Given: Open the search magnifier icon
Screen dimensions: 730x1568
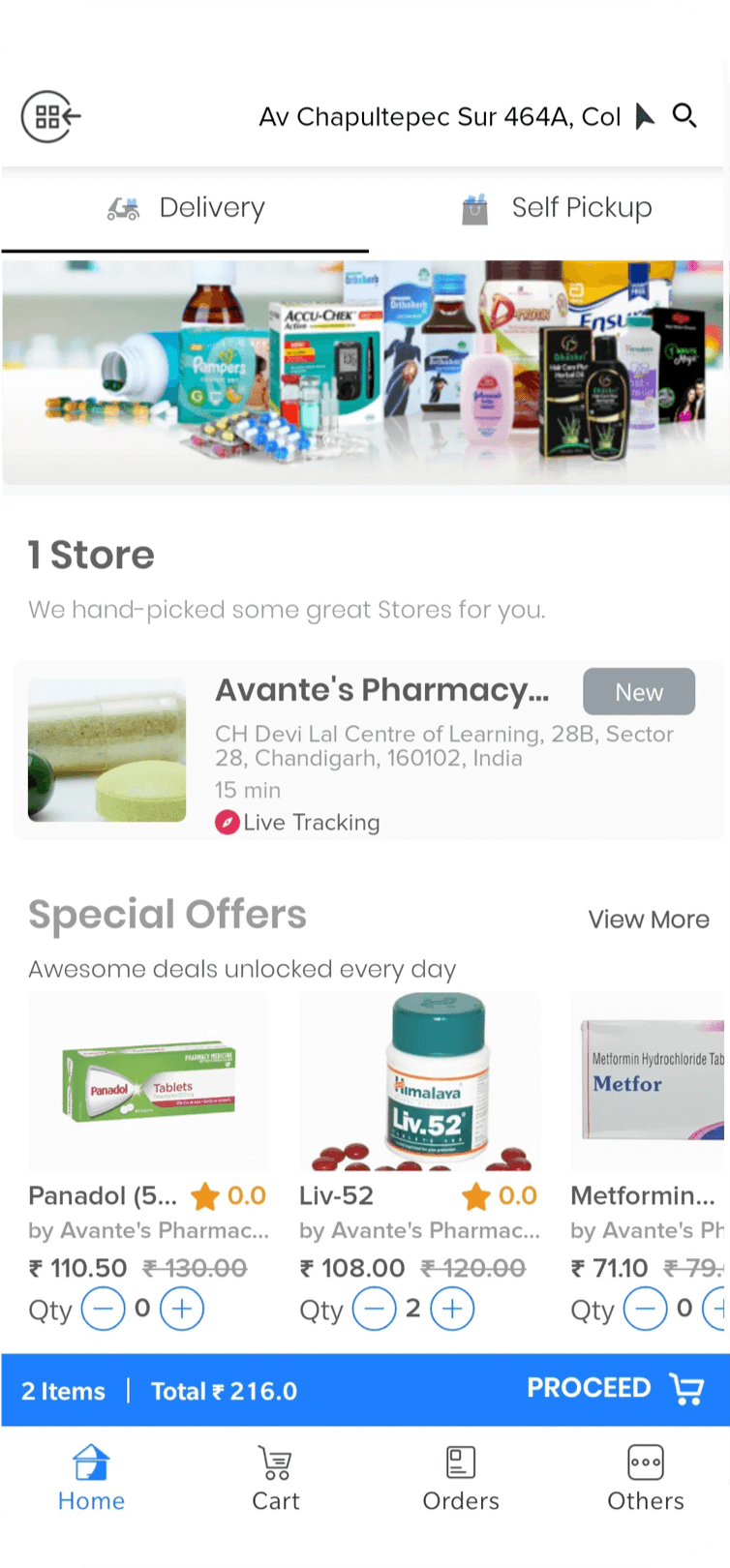Looking at the screenshot, I should point(684,117).
